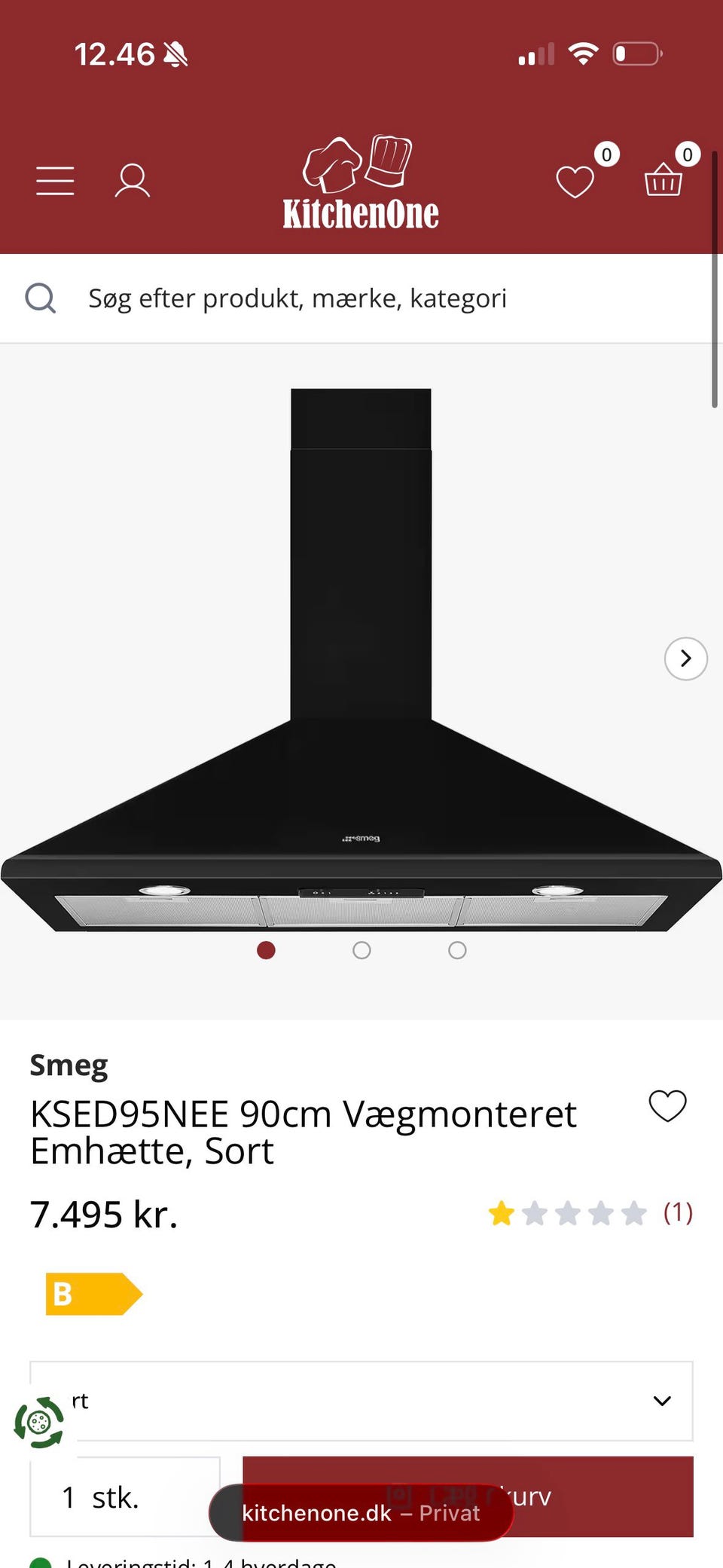Image resolution: width=723 pixels, height=1568 pixels.
Task: Open the hamburger menu
Action: point(55,181)
